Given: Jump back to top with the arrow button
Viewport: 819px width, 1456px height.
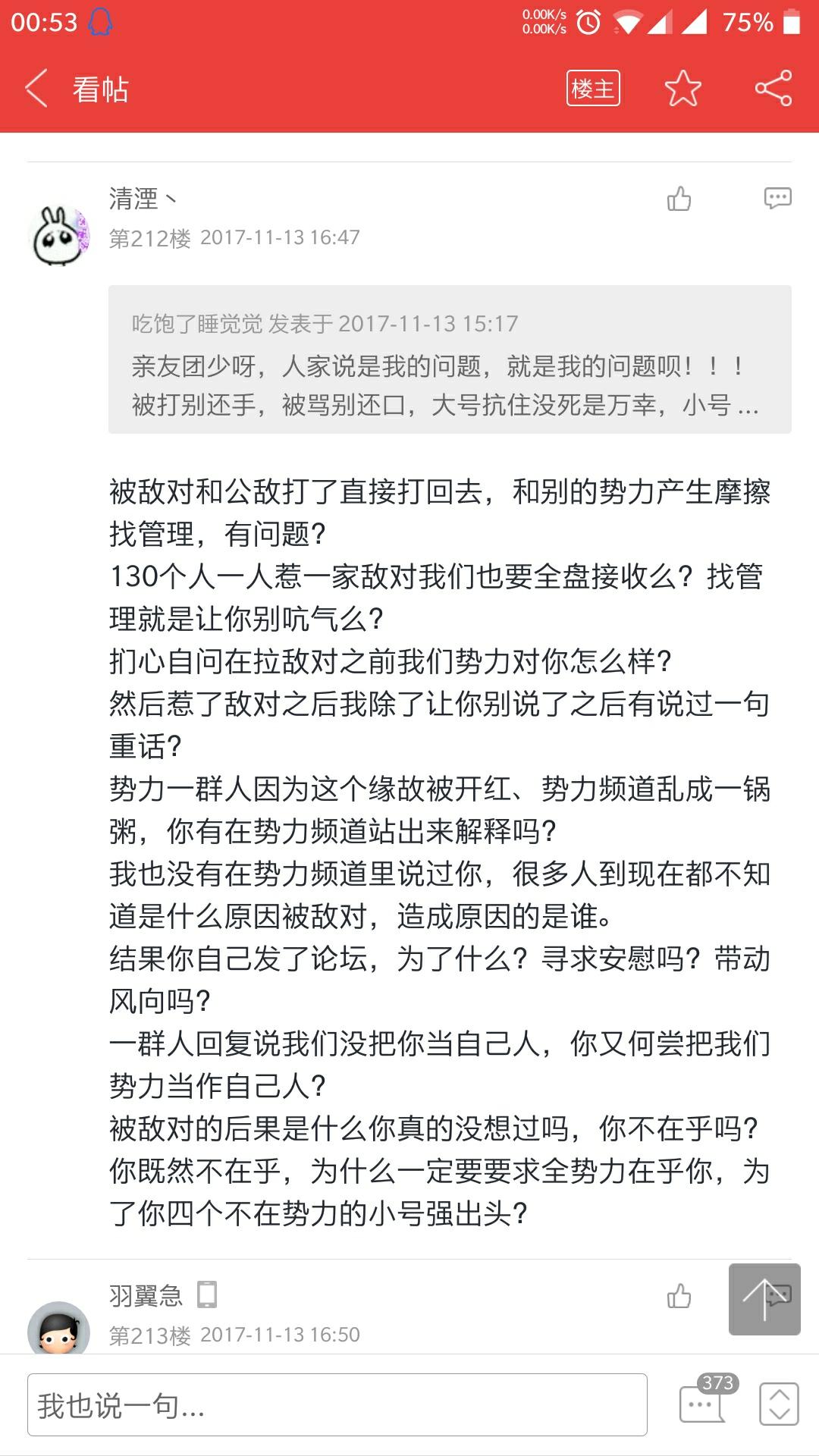Looking at the screenshot, I should coord(764,1299).
